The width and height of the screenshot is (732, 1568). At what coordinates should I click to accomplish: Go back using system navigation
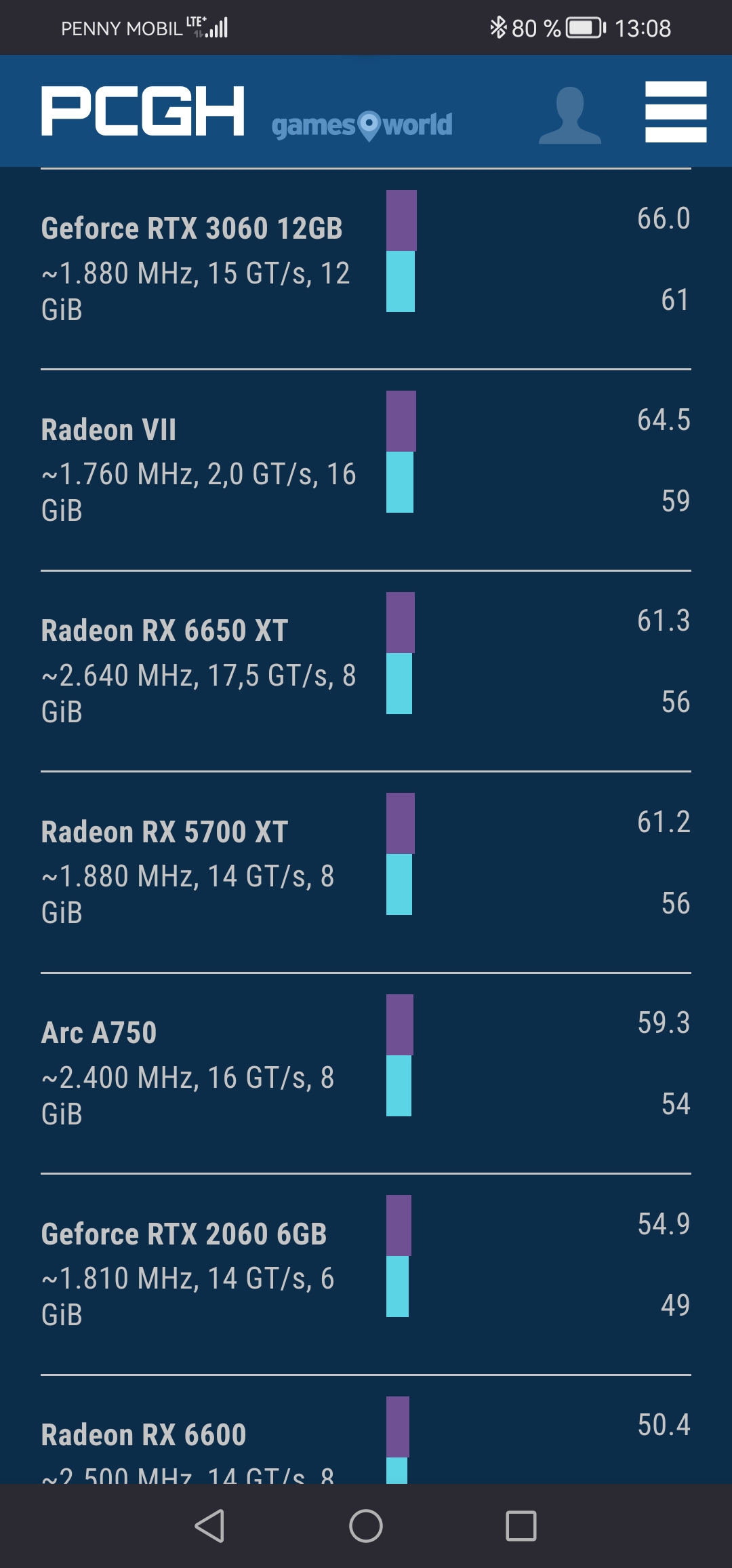click(x=210, y=1526)
